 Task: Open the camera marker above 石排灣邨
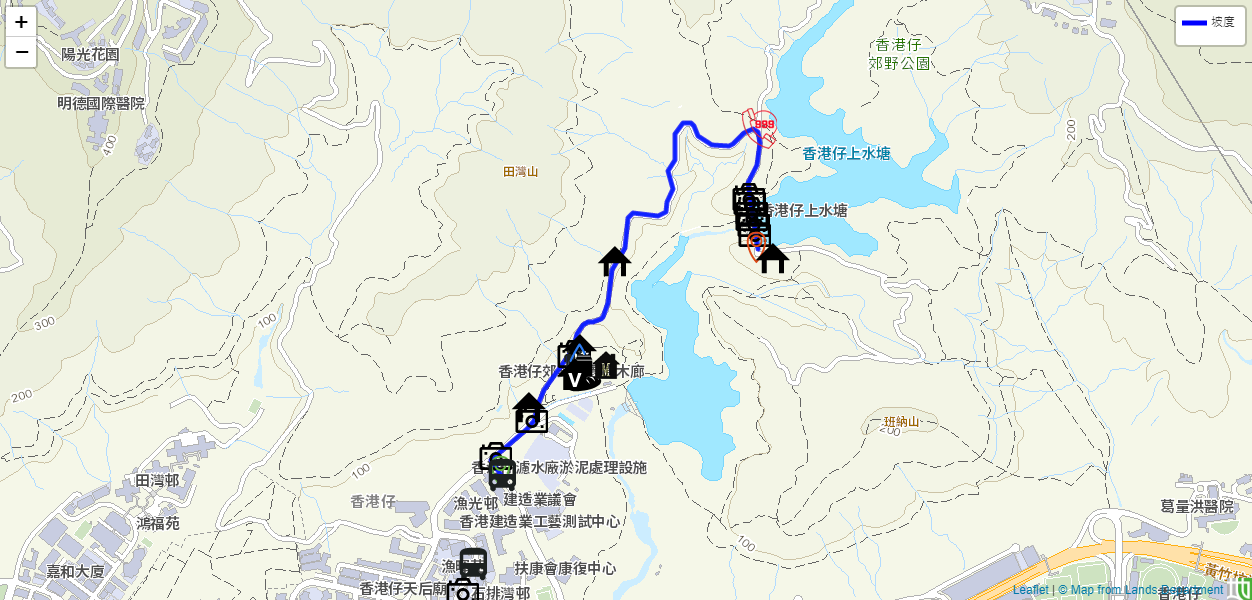point(462,591)
